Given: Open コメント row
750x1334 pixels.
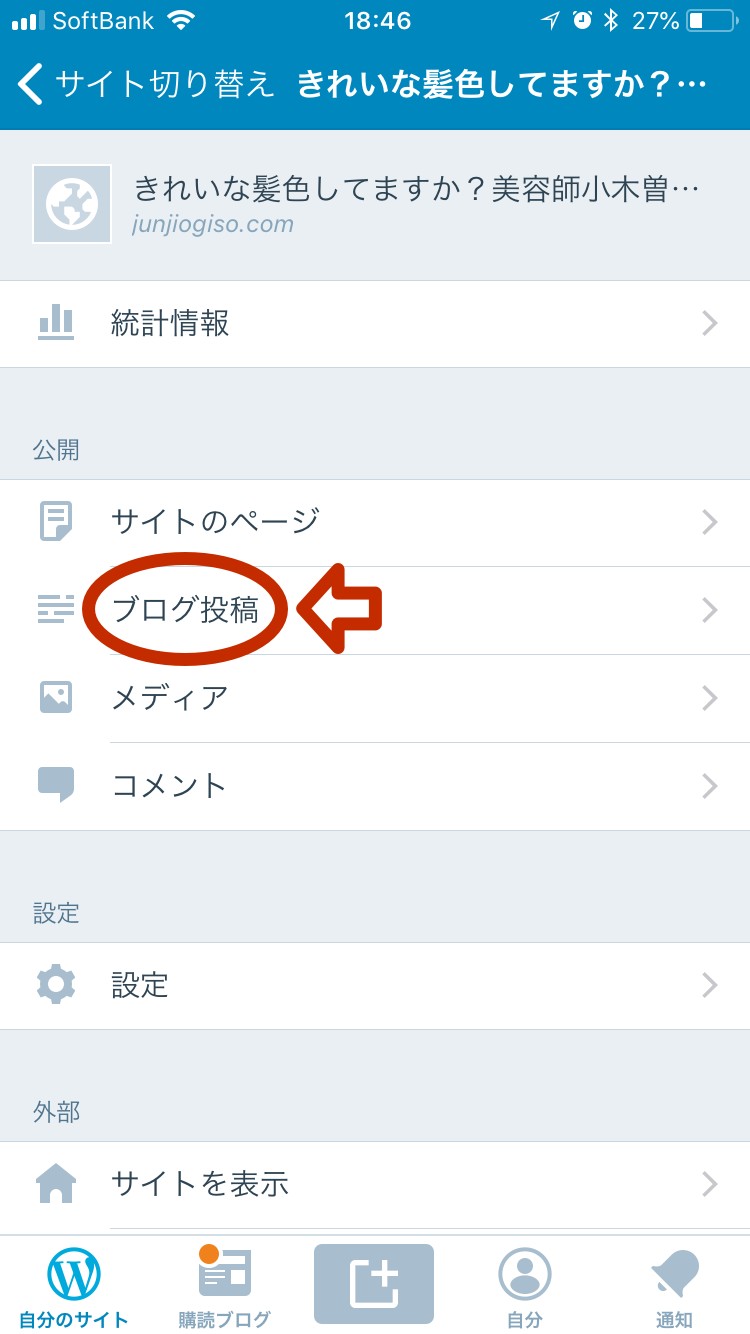Looking at the screenshot, I should coord(375,786).
